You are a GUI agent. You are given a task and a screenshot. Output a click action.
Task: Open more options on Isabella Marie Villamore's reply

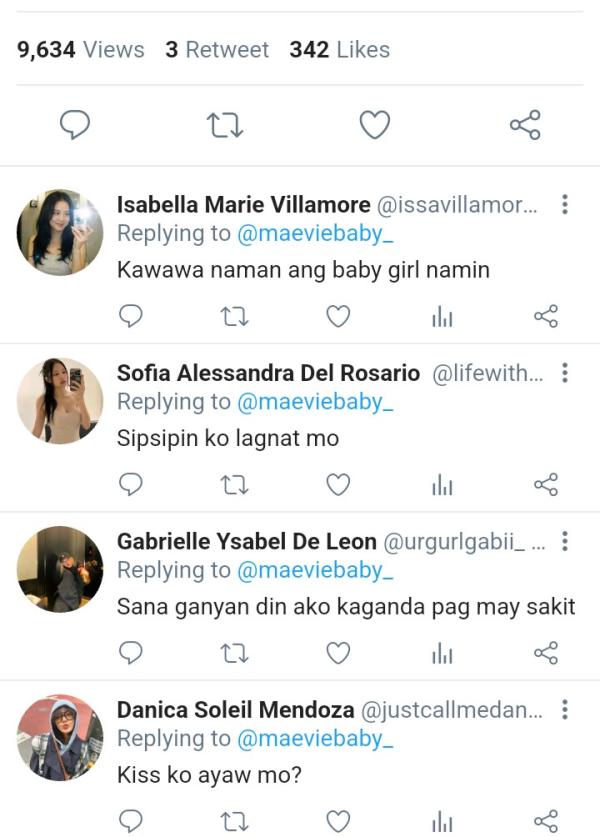click(x=565, y=205)
